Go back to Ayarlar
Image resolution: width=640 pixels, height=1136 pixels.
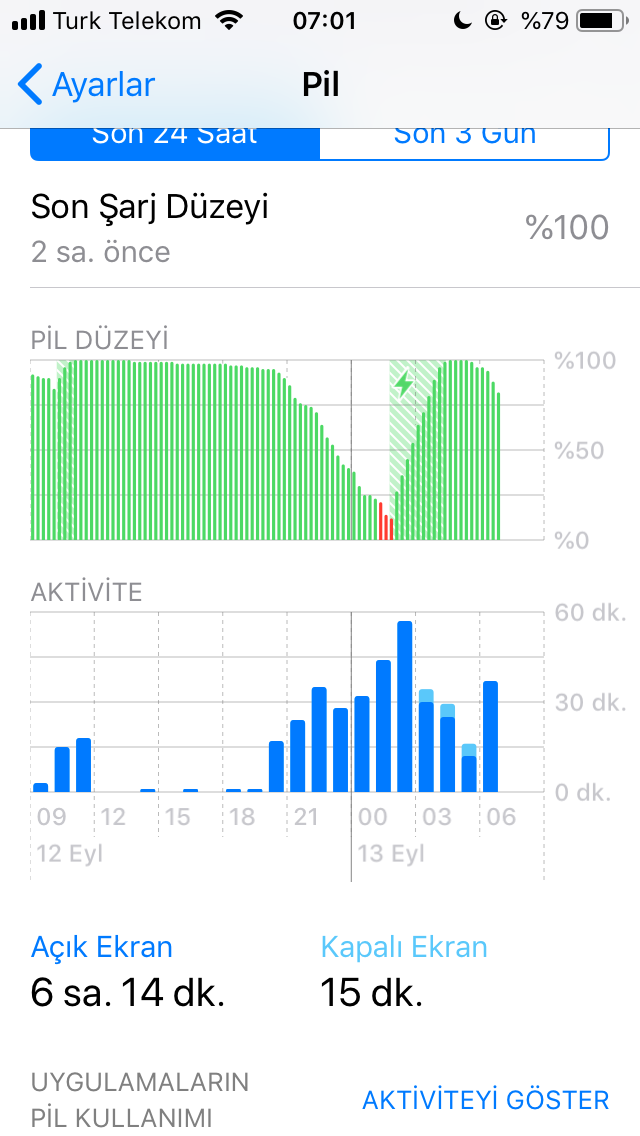tap(86, 85)
